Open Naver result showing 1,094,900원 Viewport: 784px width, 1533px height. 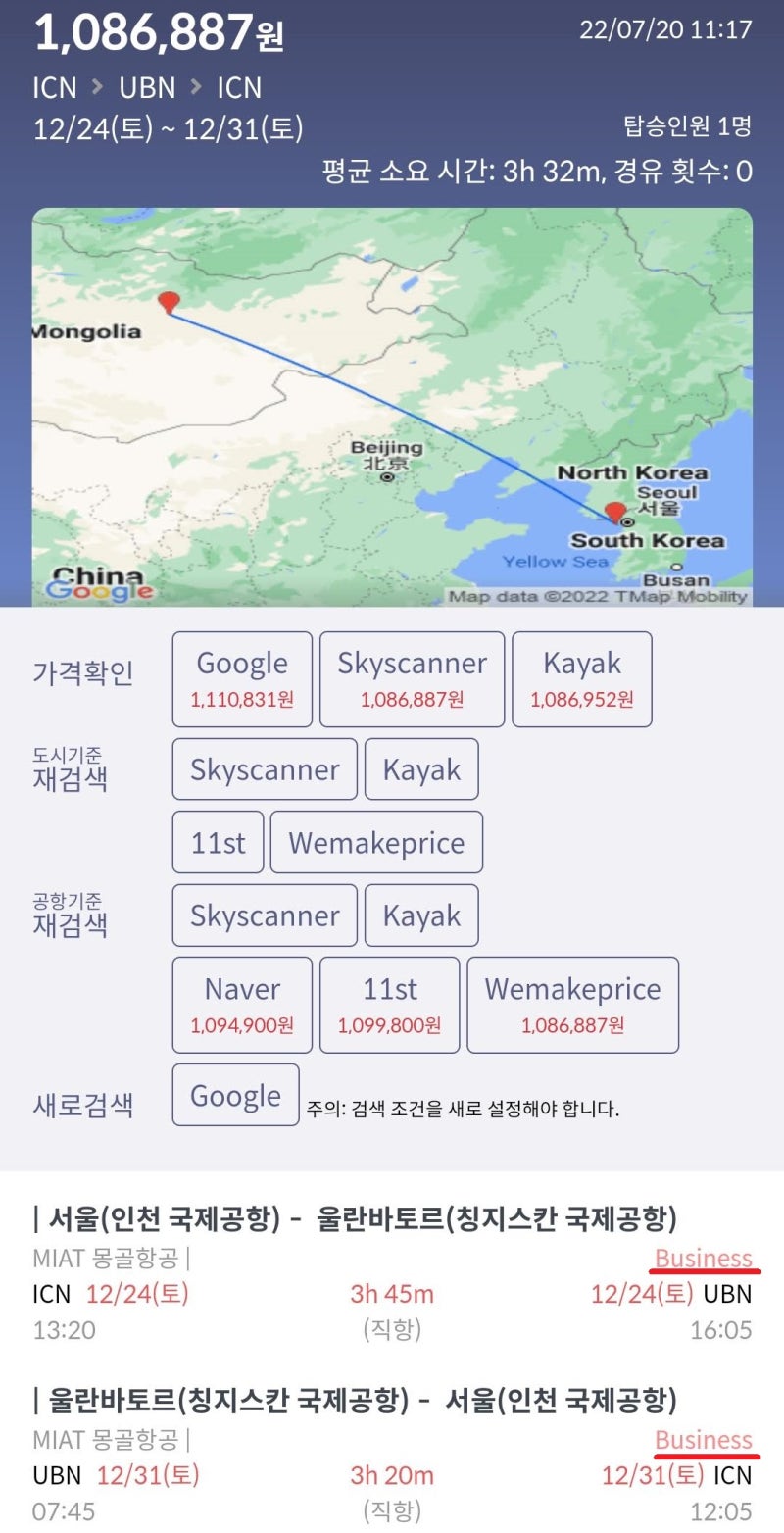tap(240, 1004)
